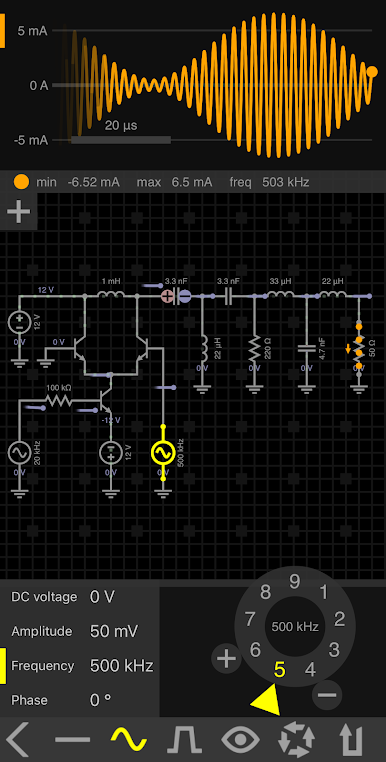The width and height of the screenshot is (386, 762).
Task: Tap digit 7 on the value dial
Action: [x=250, y=620]
